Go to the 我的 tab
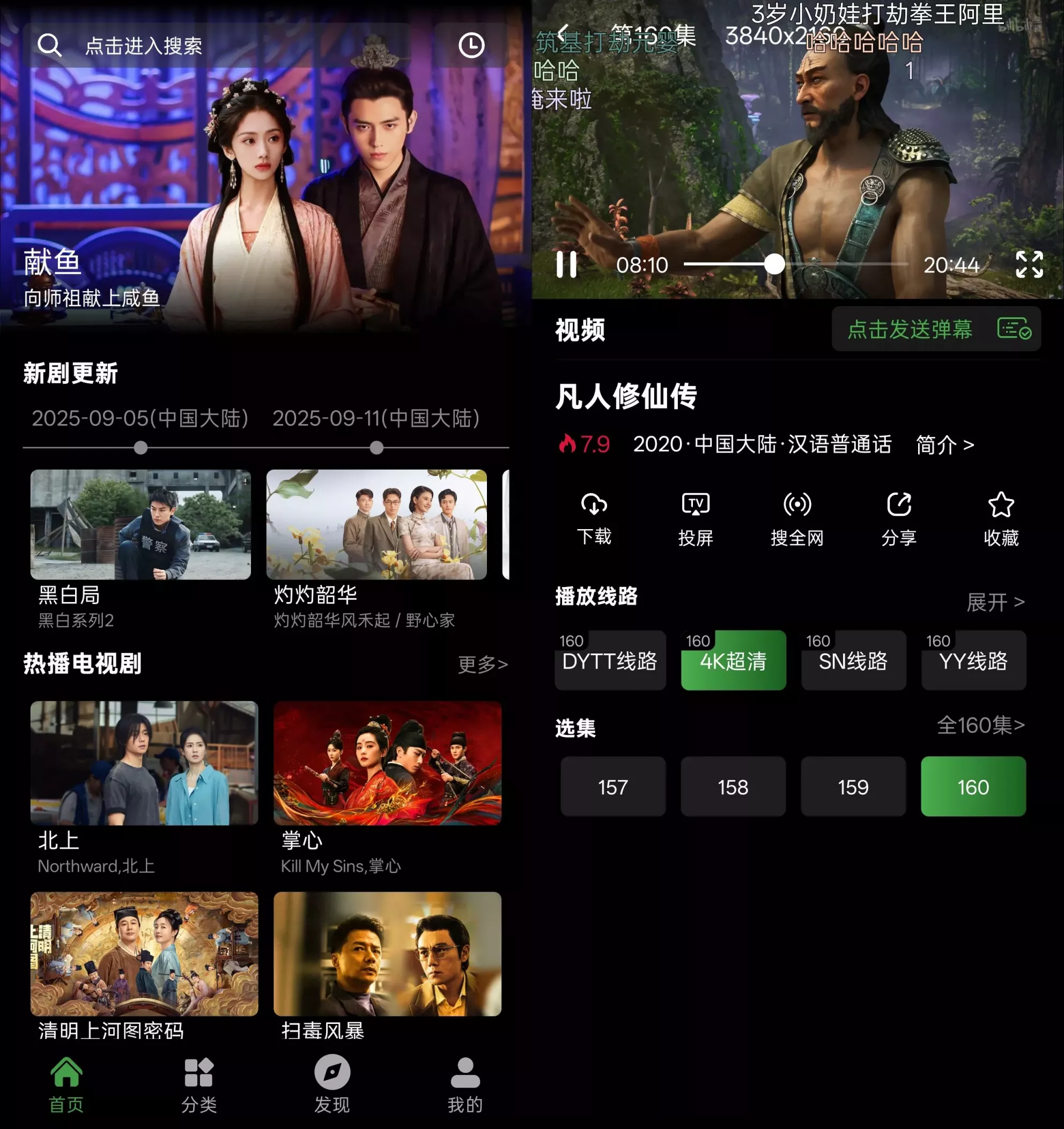The image size is (1064, 1129). tap(465, 1085)
